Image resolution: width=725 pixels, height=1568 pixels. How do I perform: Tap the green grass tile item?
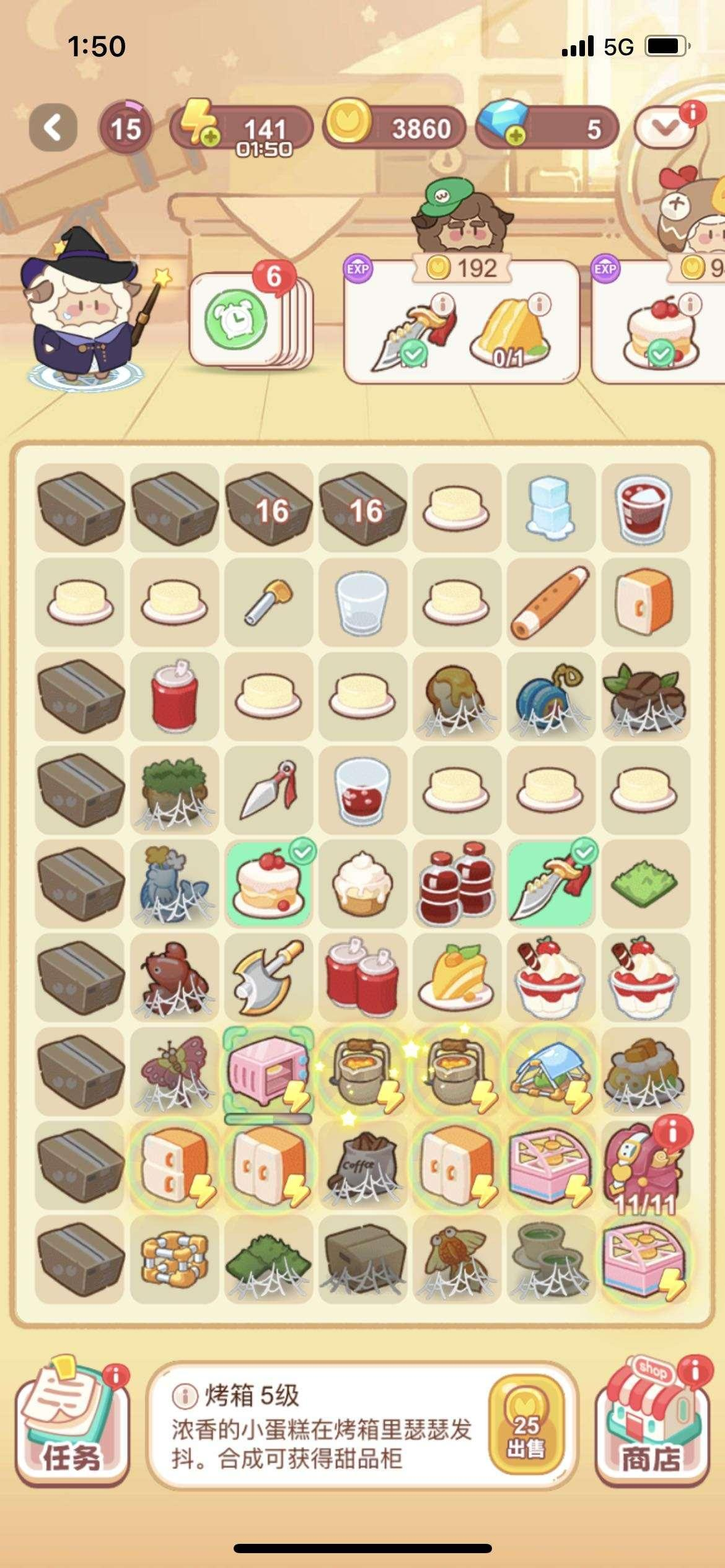[x=644, y=884]
